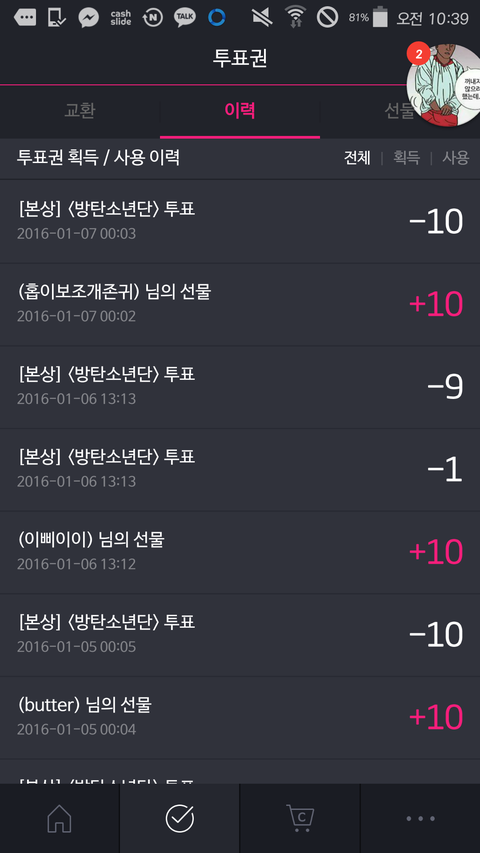
Task: Show only 사용 history
Action: click(x=456, y=158)
